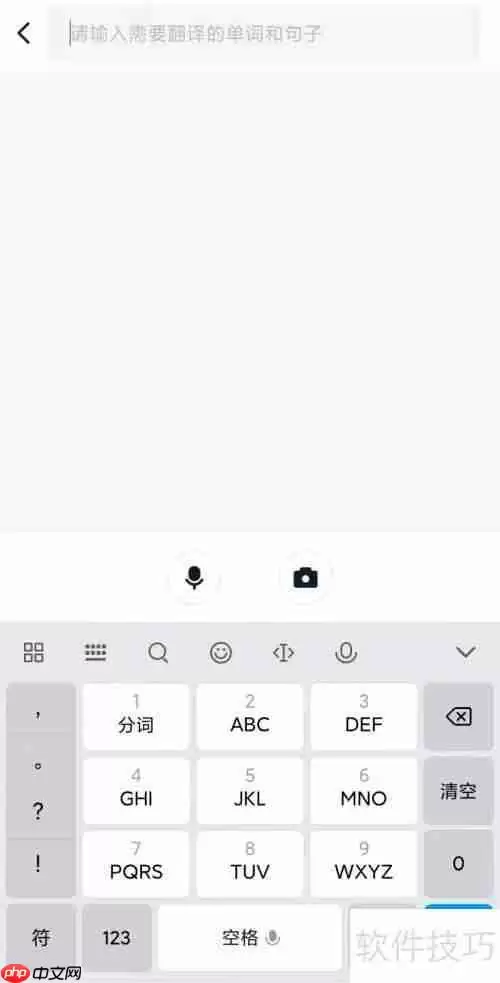Image resolution: width=500 pixels, height=983 pixels.
Task: Open the emoji smiley panel
Action: (x=221, y=653)
